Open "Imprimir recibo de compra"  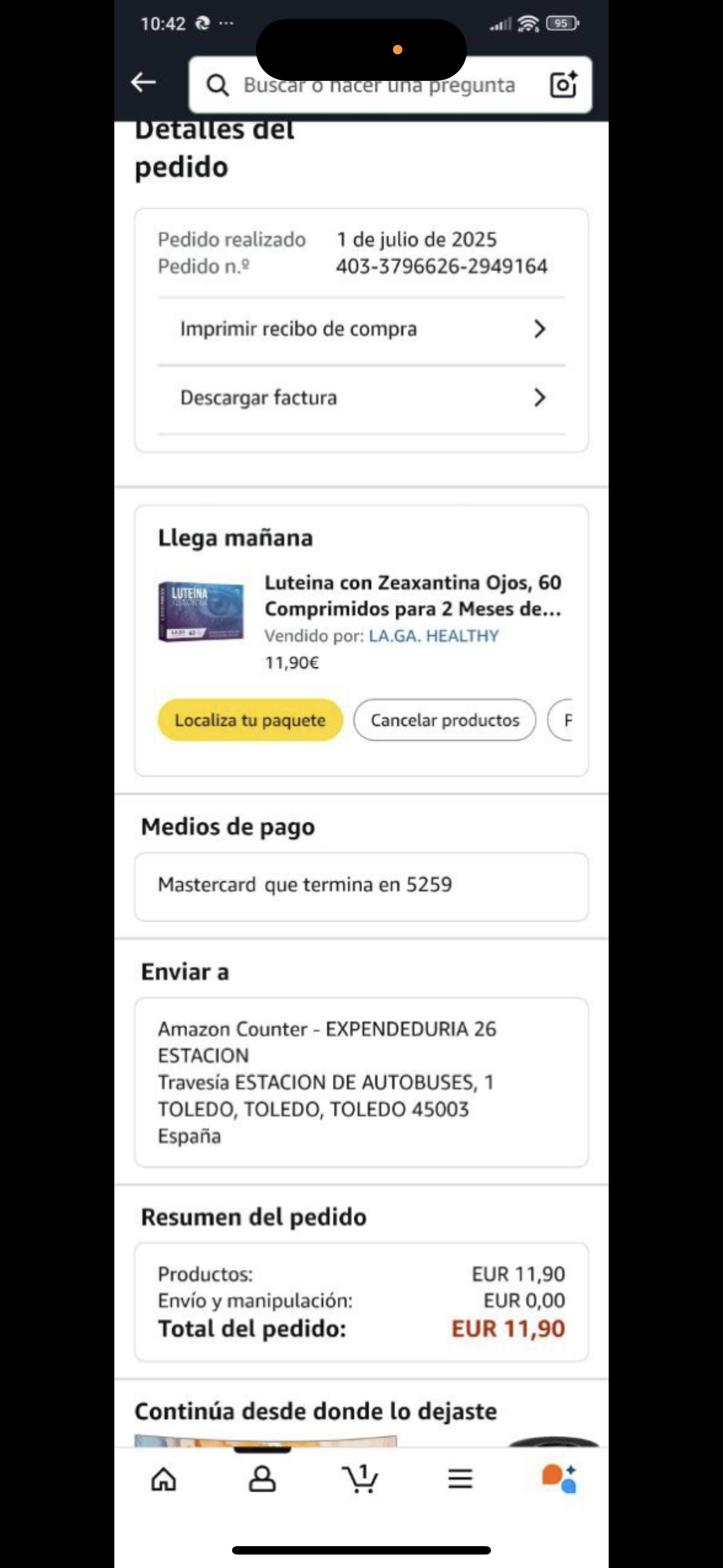click(361, 329)
